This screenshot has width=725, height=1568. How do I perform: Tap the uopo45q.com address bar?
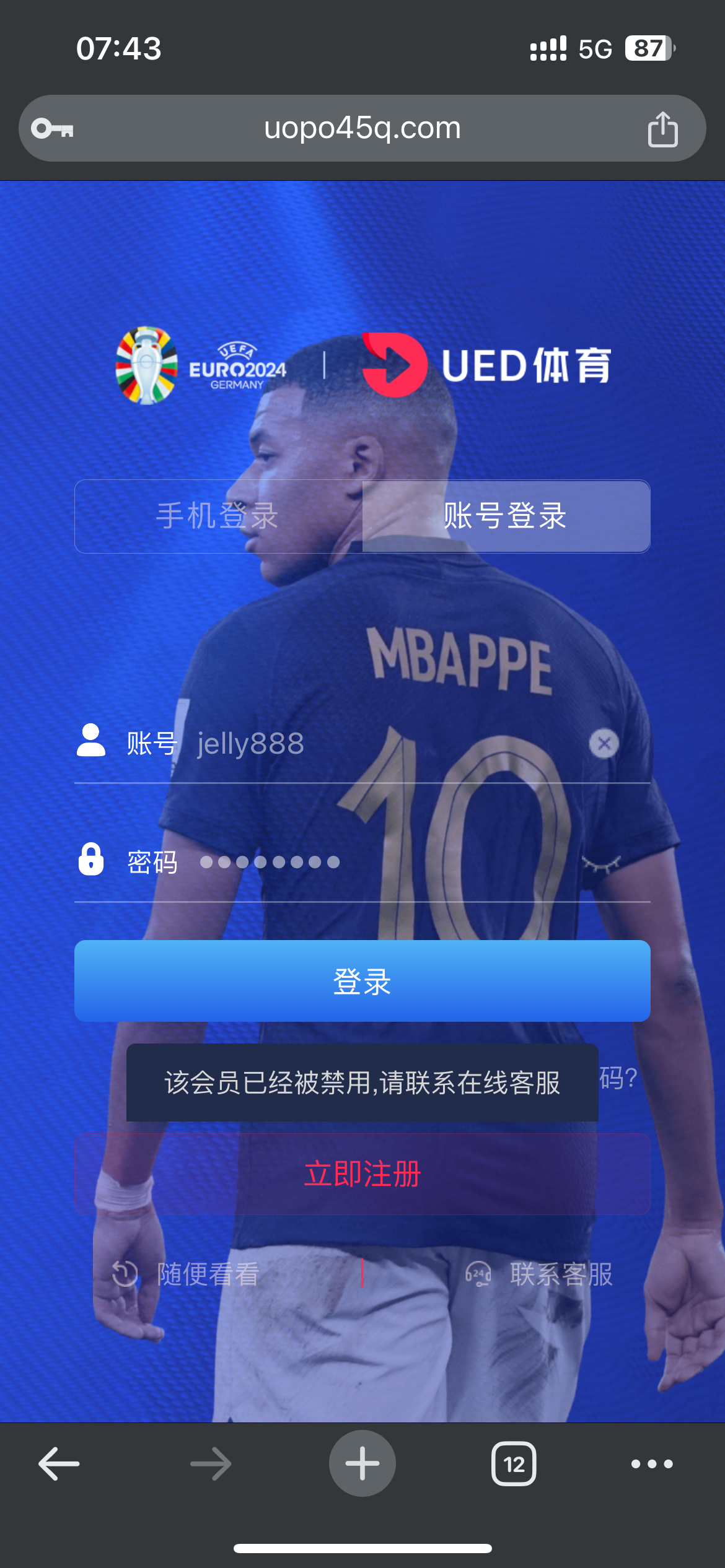362,128
